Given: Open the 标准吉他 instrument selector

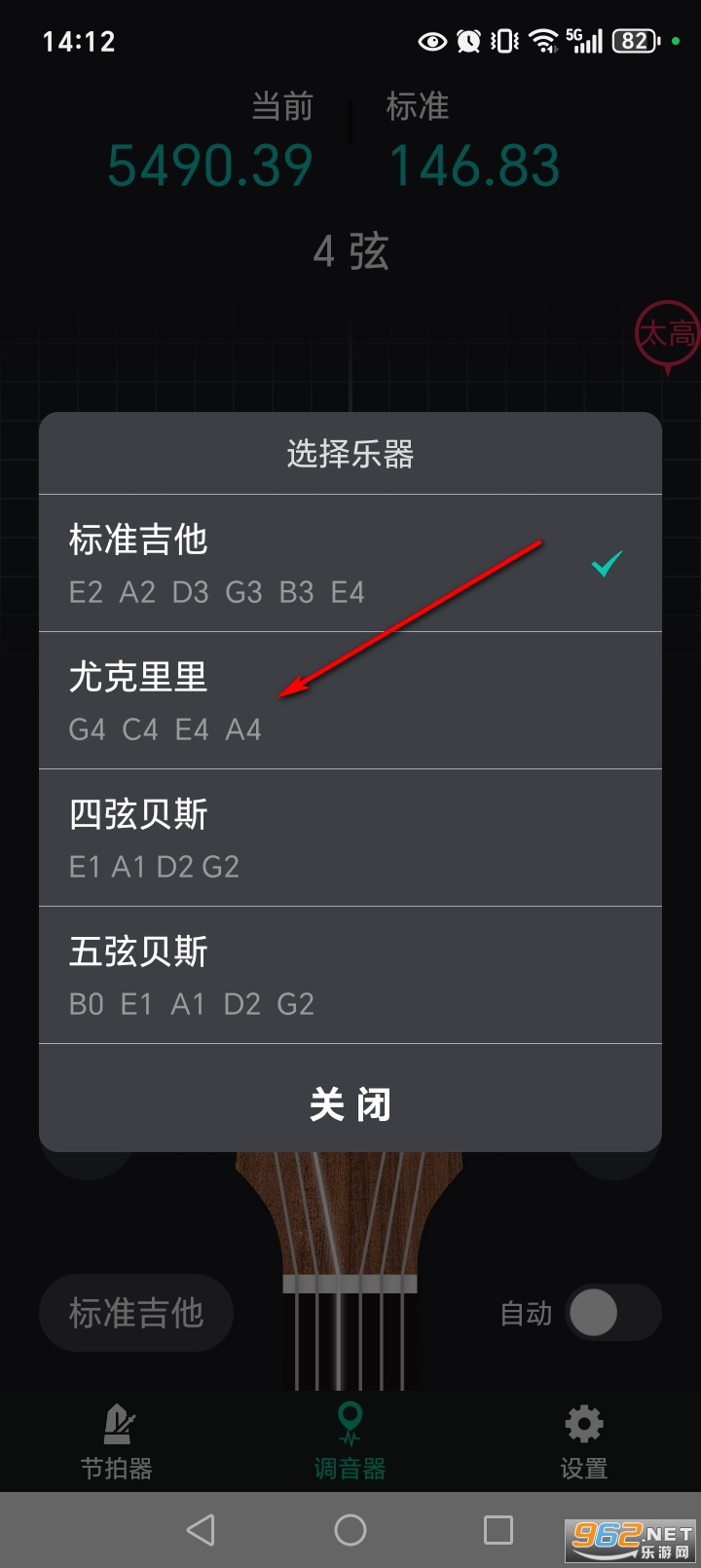Looking at the screenshot, I should 135,1313.
